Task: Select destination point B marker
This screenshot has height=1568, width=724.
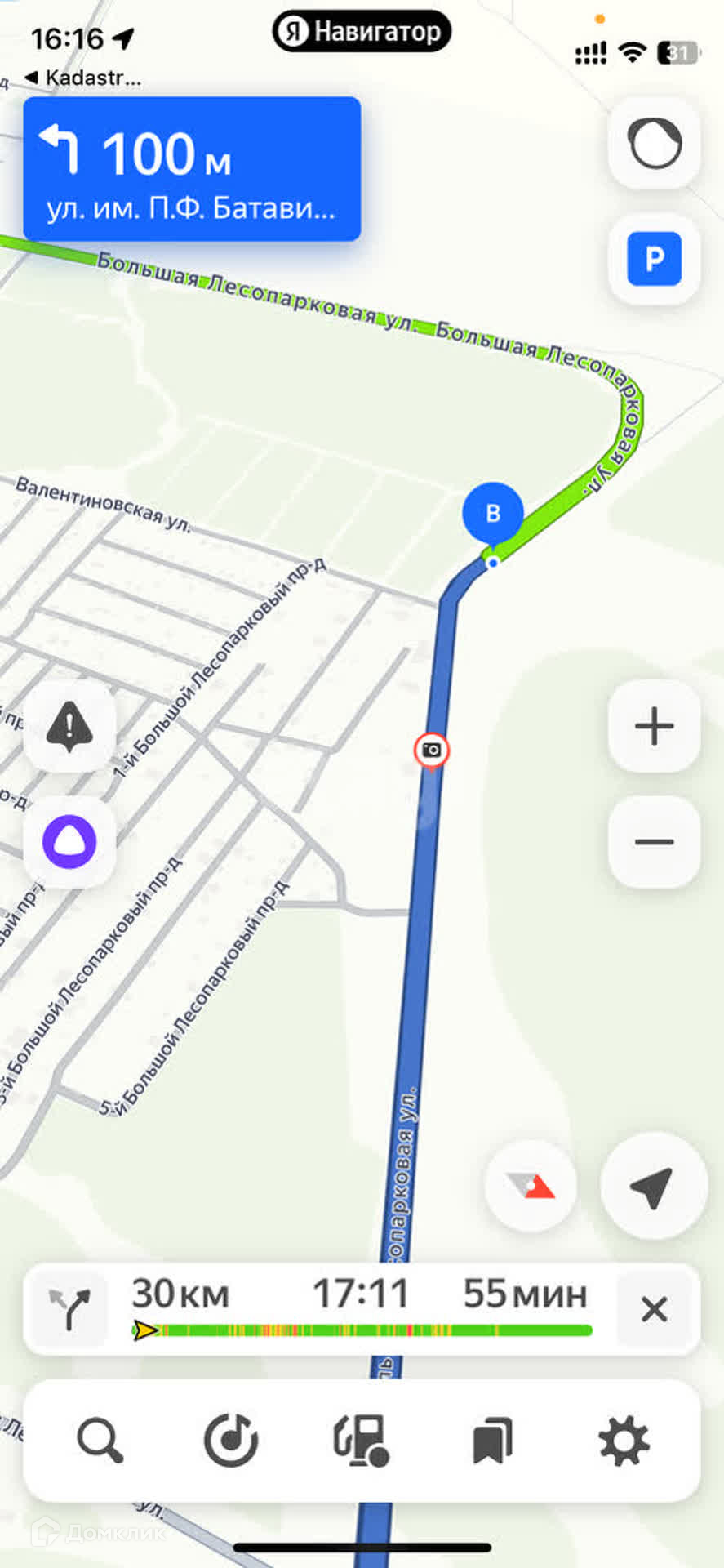Action: click(x=492, y=513)
